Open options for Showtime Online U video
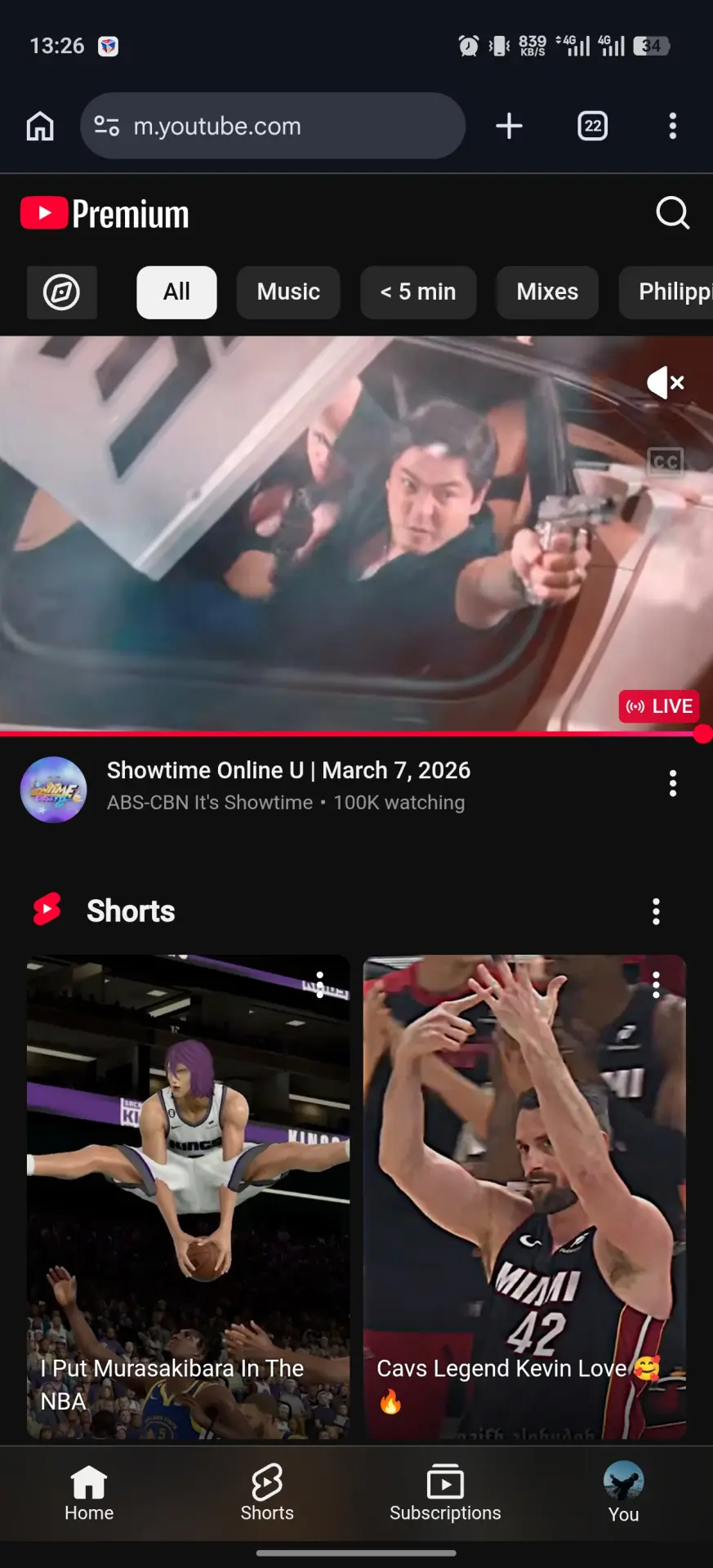The image size is (713, 1568). pyautogui.click(x=673, y=783)
